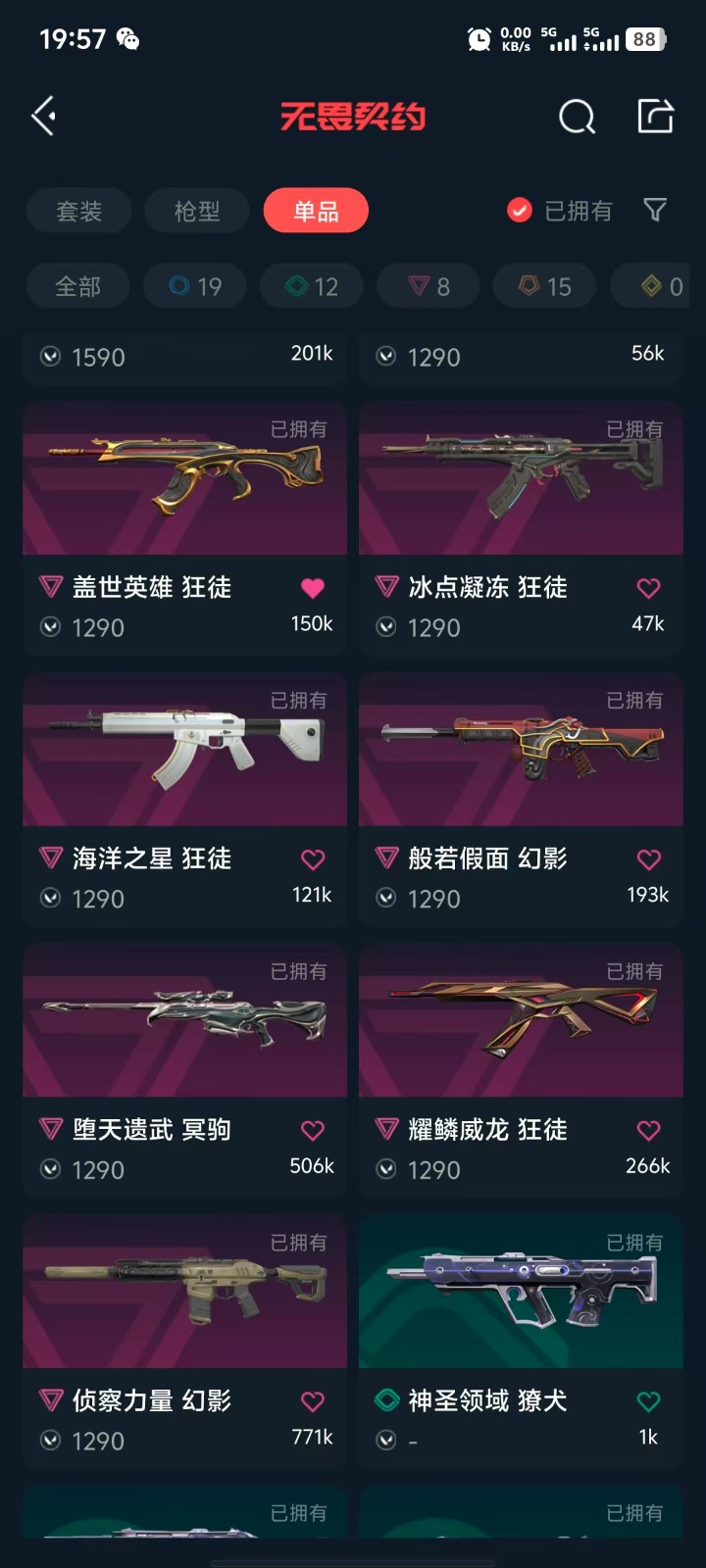
Task: Select the 全部 chip
Action: 77,286
